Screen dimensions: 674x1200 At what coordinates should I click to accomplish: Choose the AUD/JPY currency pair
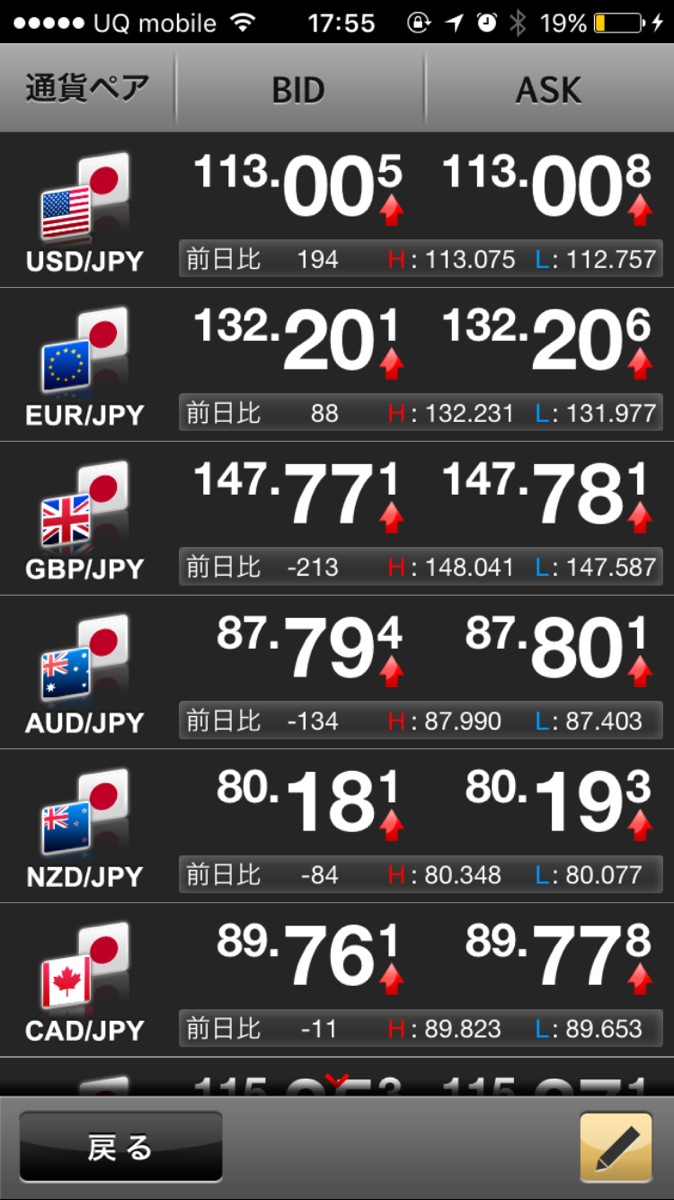tap(337, 673)
